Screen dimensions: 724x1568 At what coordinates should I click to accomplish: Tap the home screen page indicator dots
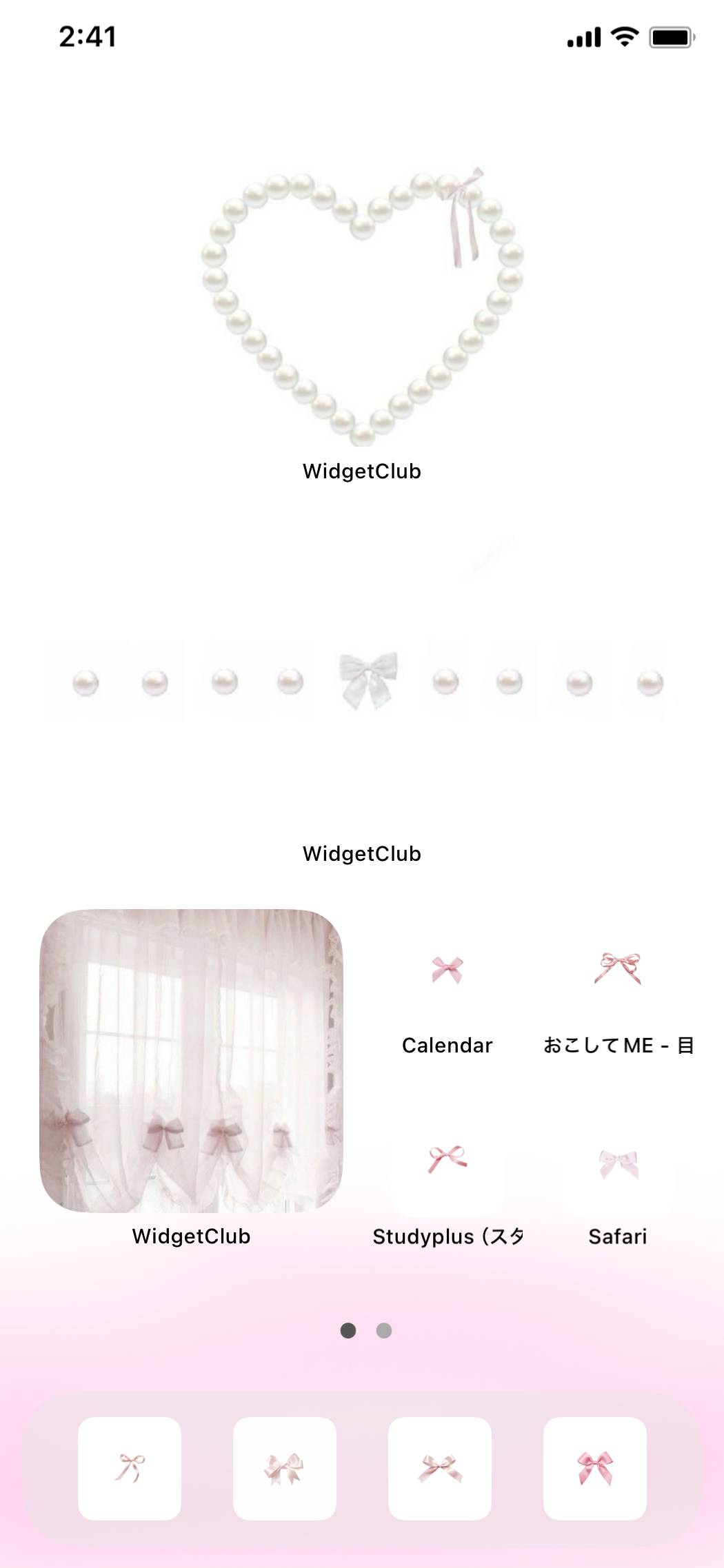pyautogui.click(x=366, y=1330)
